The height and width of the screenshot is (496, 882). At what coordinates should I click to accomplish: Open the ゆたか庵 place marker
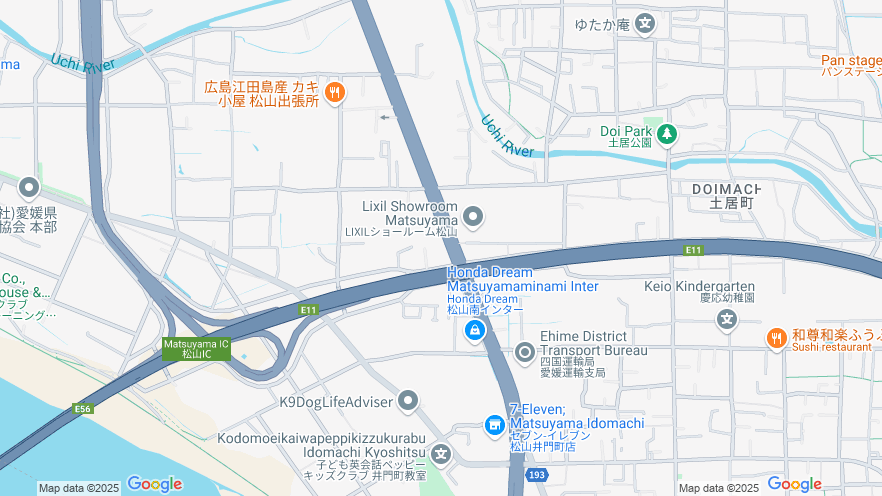click(646, 23)
